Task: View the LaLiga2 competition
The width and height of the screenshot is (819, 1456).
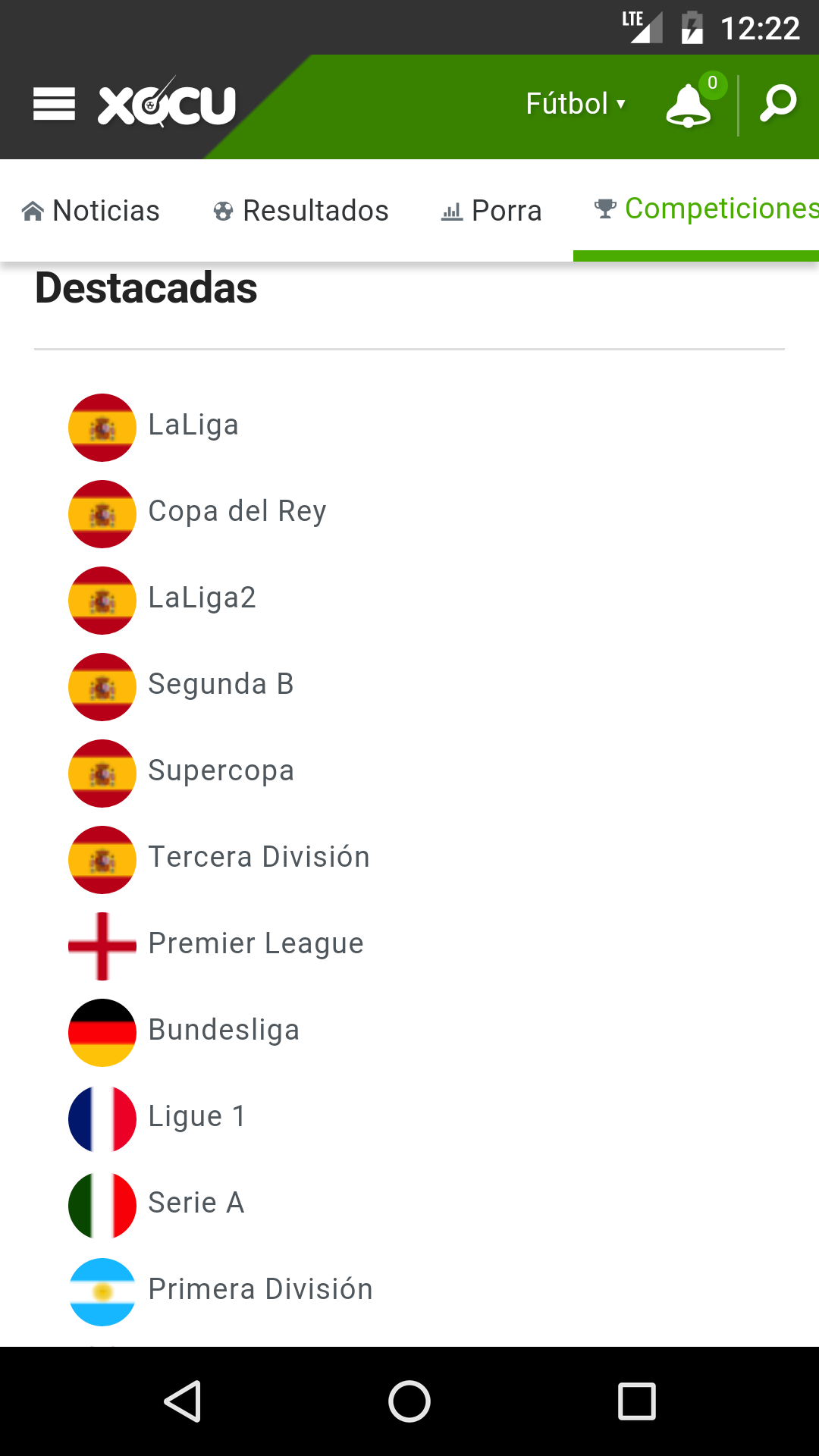Action: 202,598
